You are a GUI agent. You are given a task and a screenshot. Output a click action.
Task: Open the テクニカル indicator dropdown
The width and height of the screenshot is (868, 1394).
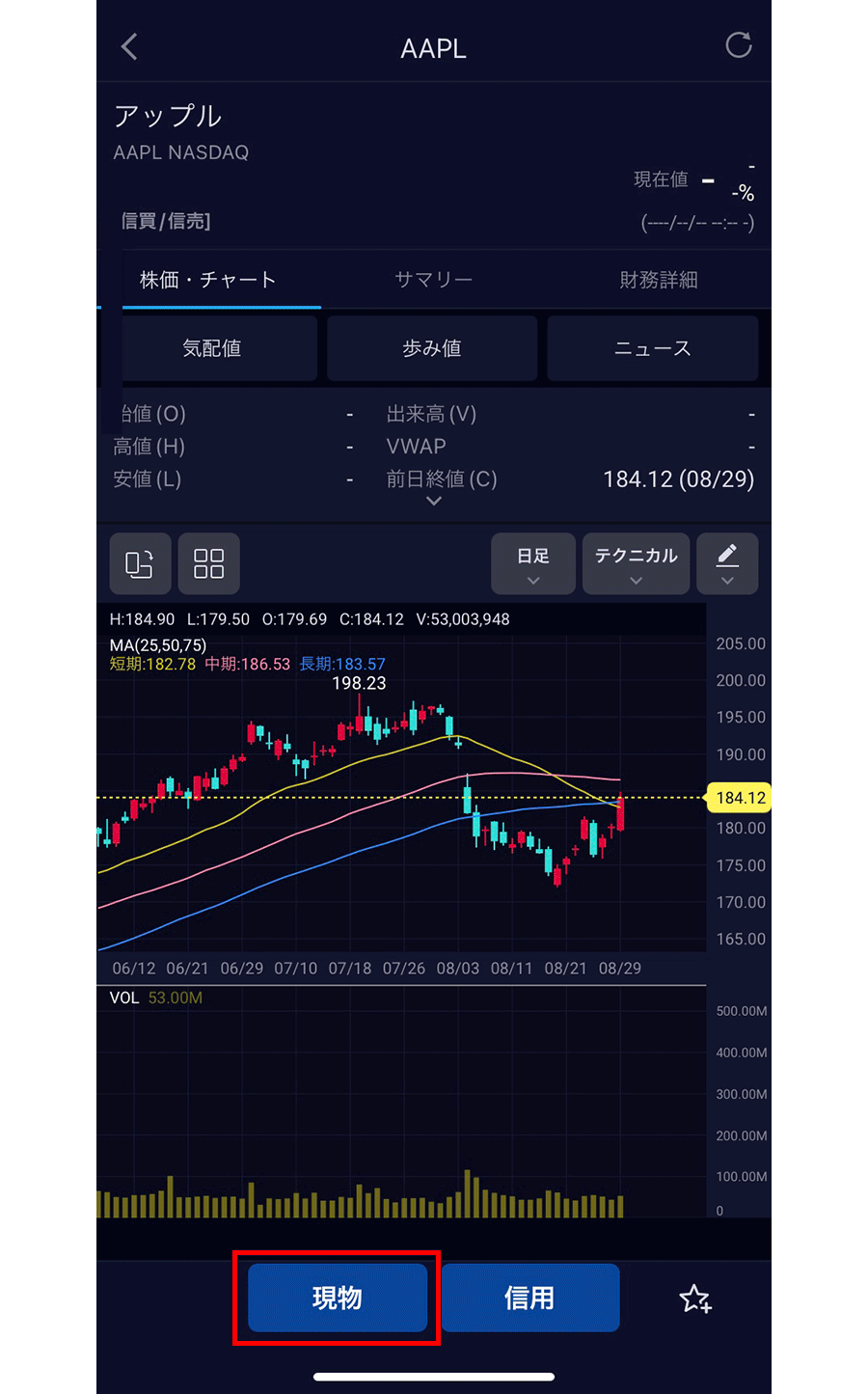coord(636,563)
